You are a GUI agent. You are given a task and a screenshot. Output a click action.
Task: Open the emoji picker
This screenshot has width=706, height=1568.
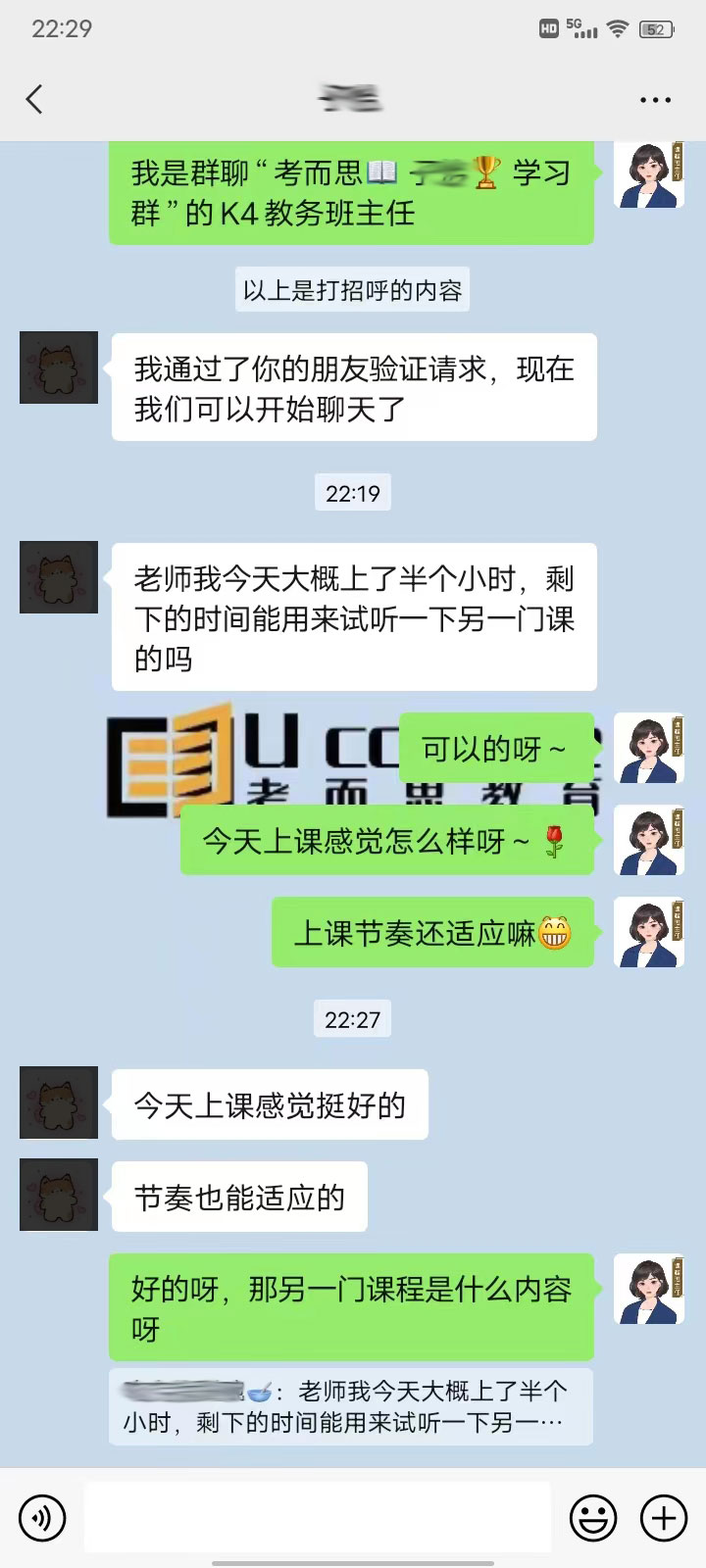[593, 1518]
